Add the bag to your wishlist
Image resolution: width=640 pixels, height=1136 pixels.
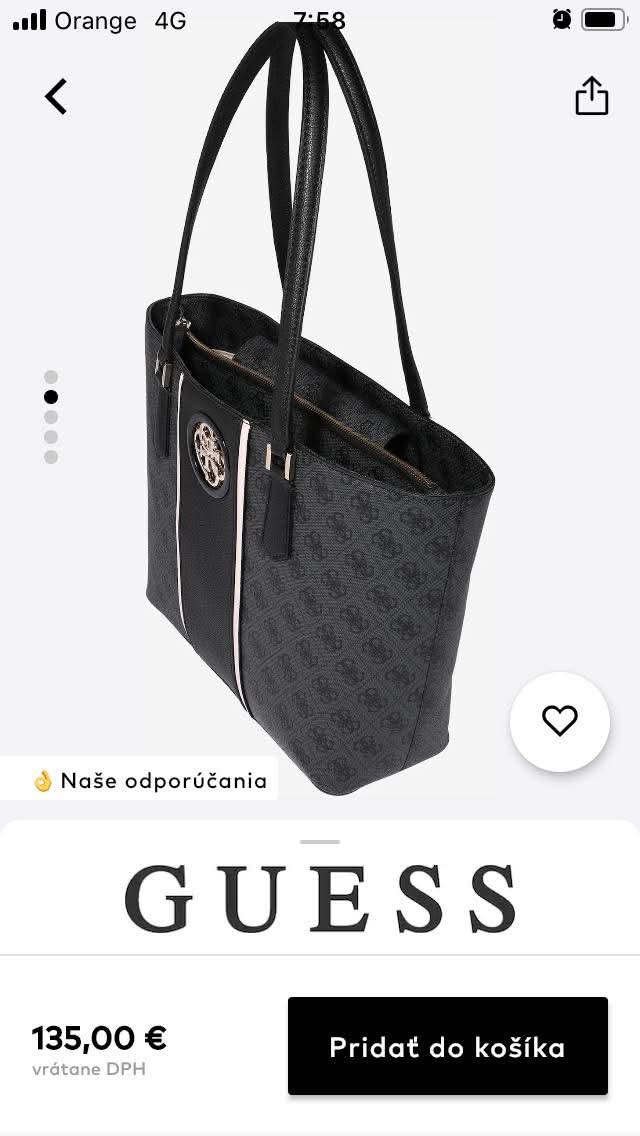click(x=559, y=721)
